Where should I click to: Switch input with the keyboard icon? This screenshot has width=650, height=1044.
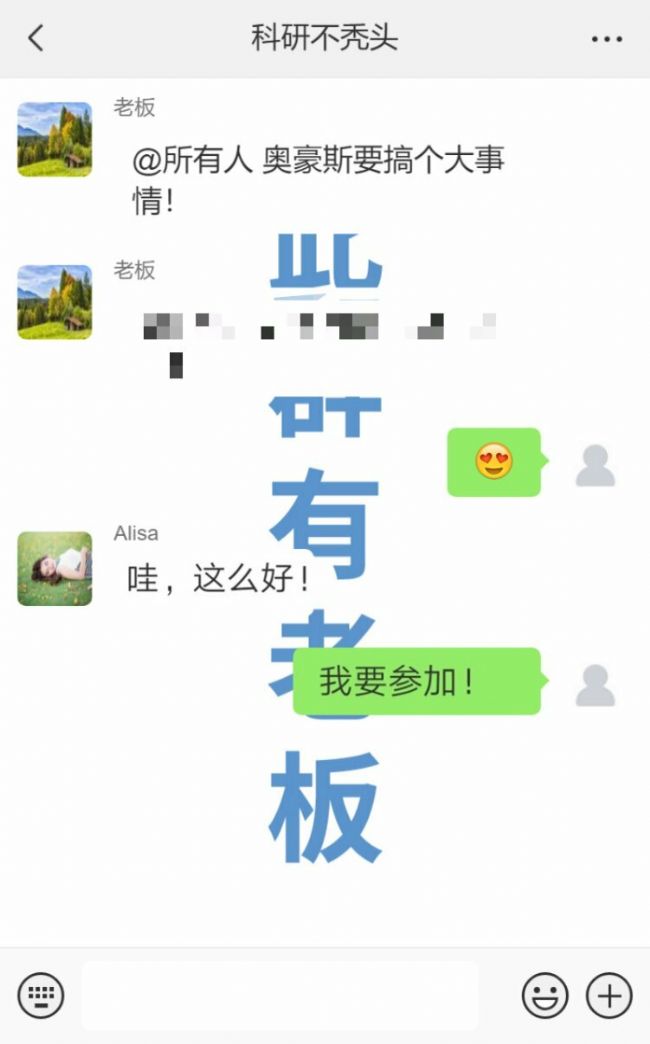tap(41, 996)
